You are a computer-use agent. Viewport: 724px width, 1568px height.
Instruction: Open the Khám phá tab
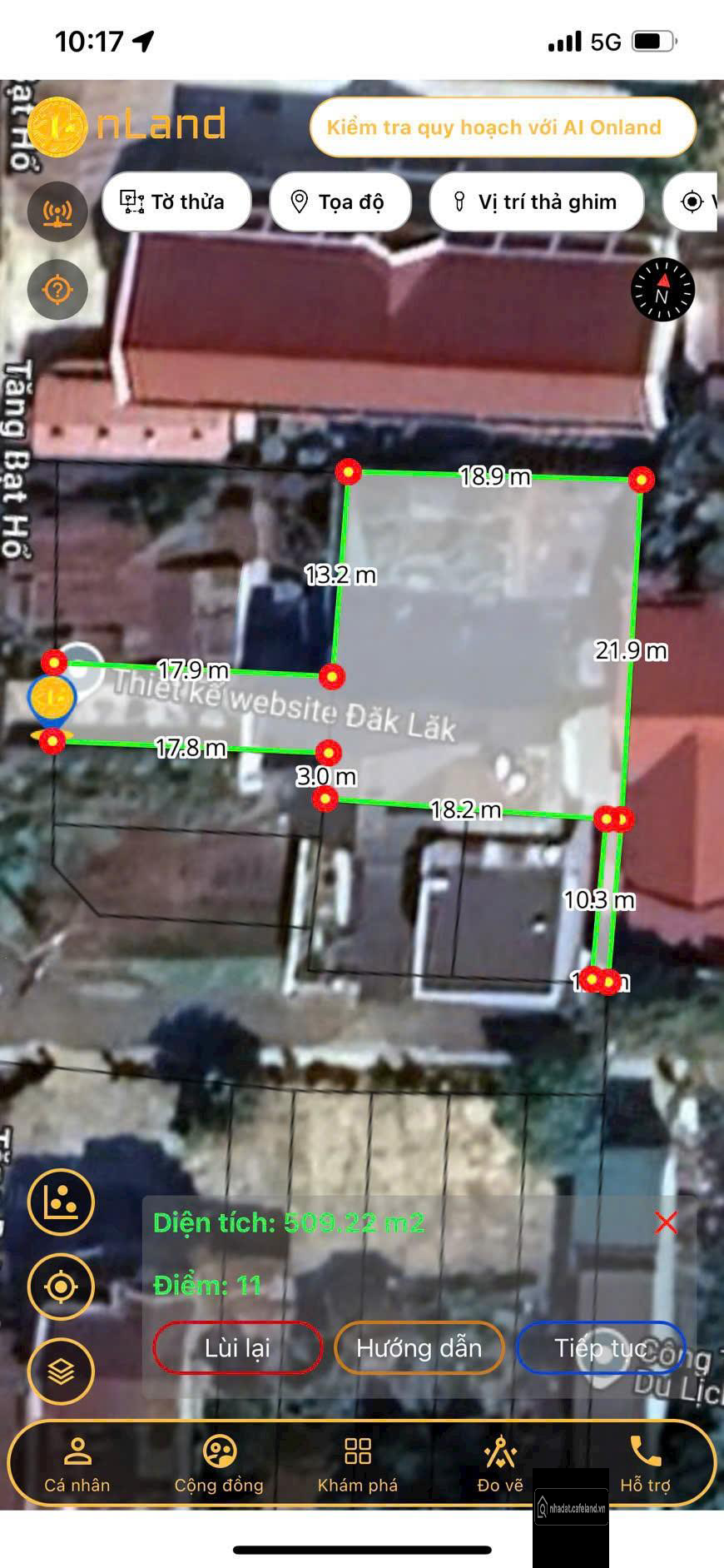tap(358, 1464)
